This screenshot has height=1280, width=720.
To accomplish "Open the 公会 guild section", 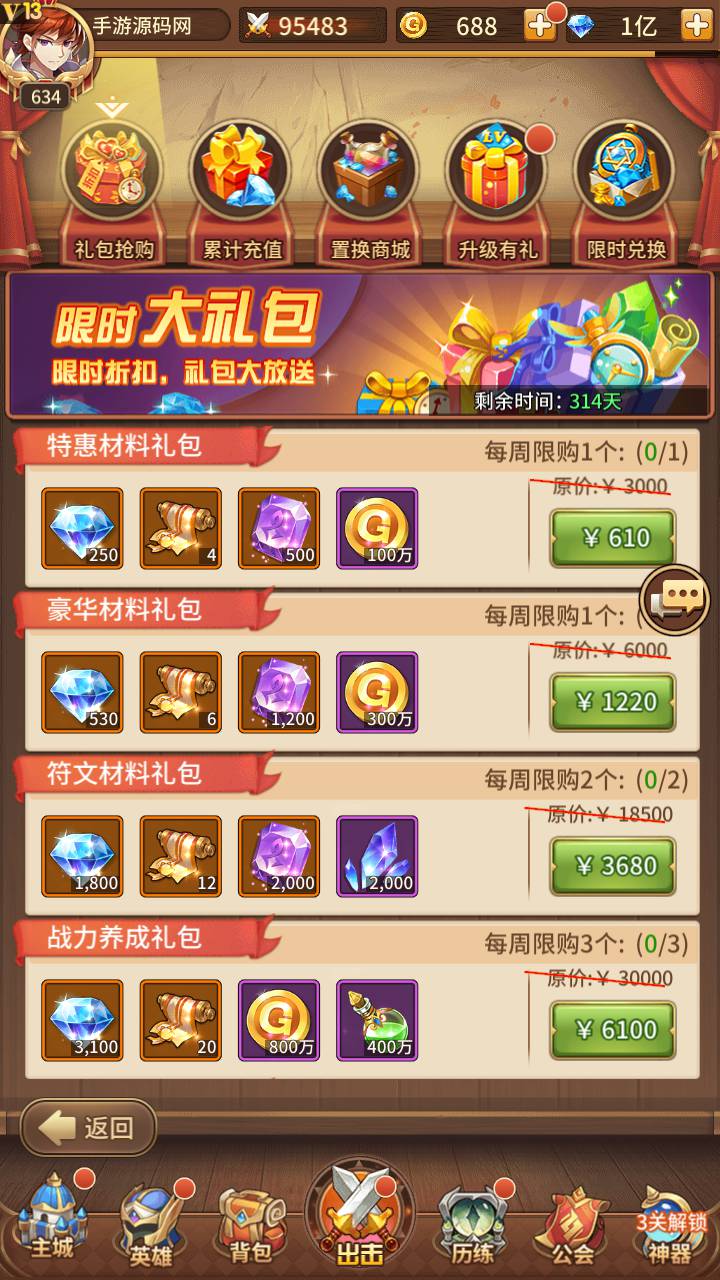I will click(x=574, y=1222).
